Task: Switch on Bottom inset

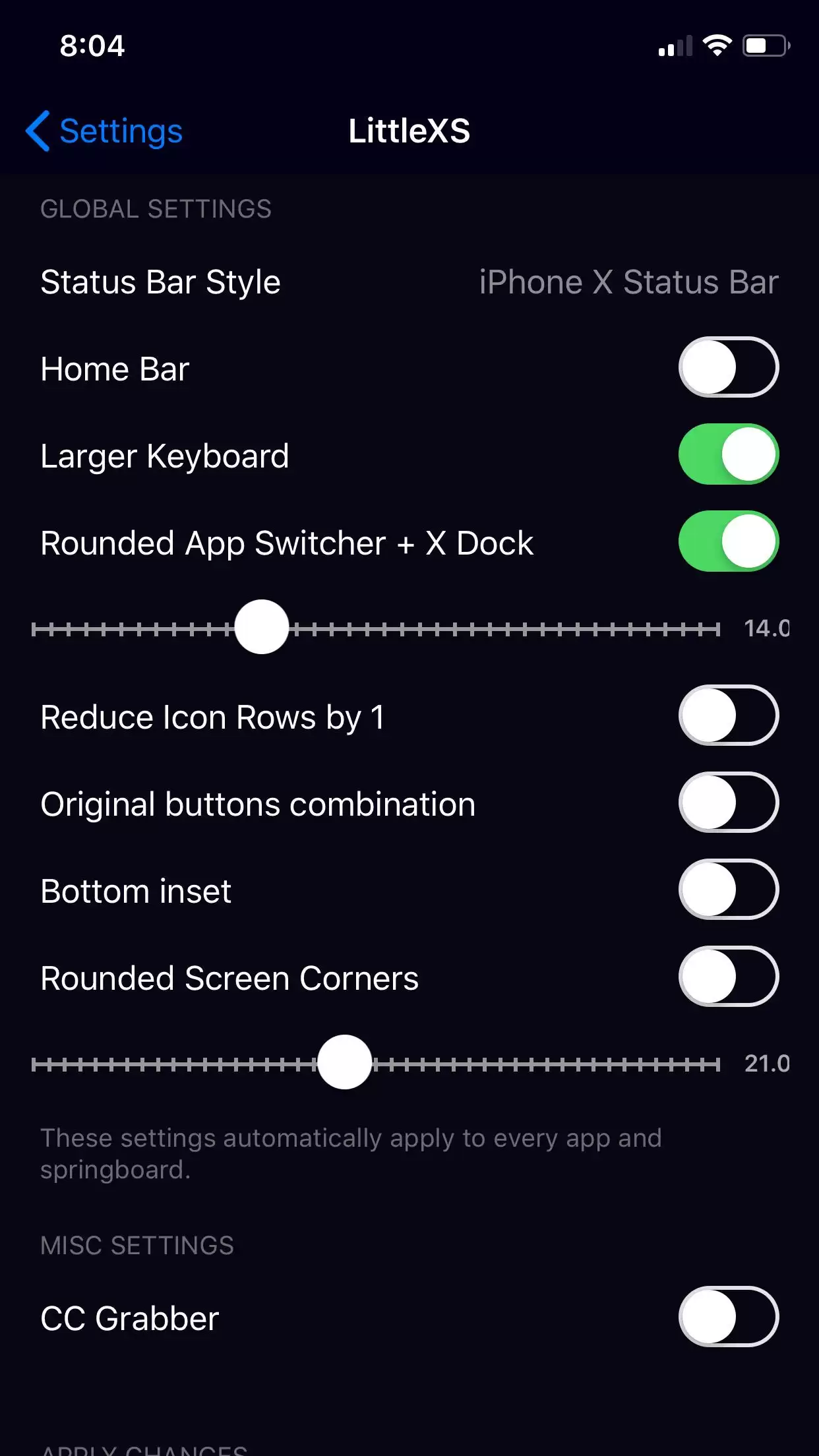Action: click(x=729, y=890)
